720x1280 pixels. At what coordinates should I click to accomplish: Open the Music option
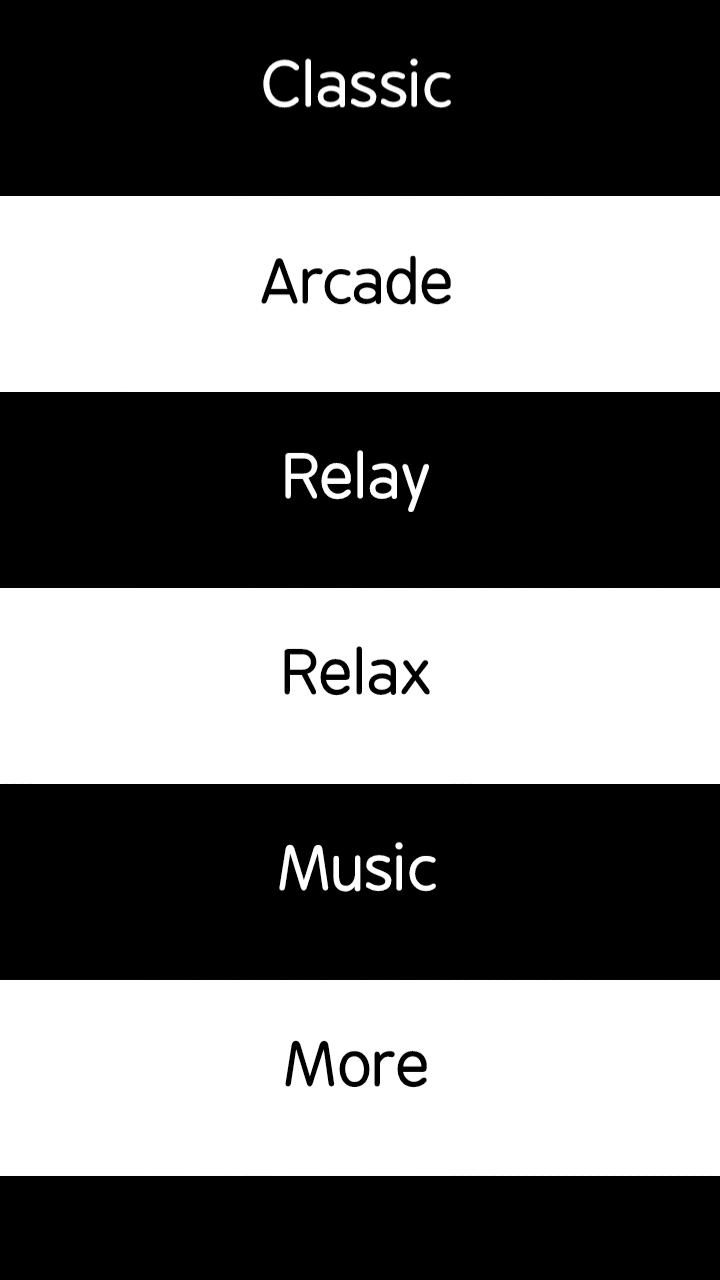[x=360, y=882]
